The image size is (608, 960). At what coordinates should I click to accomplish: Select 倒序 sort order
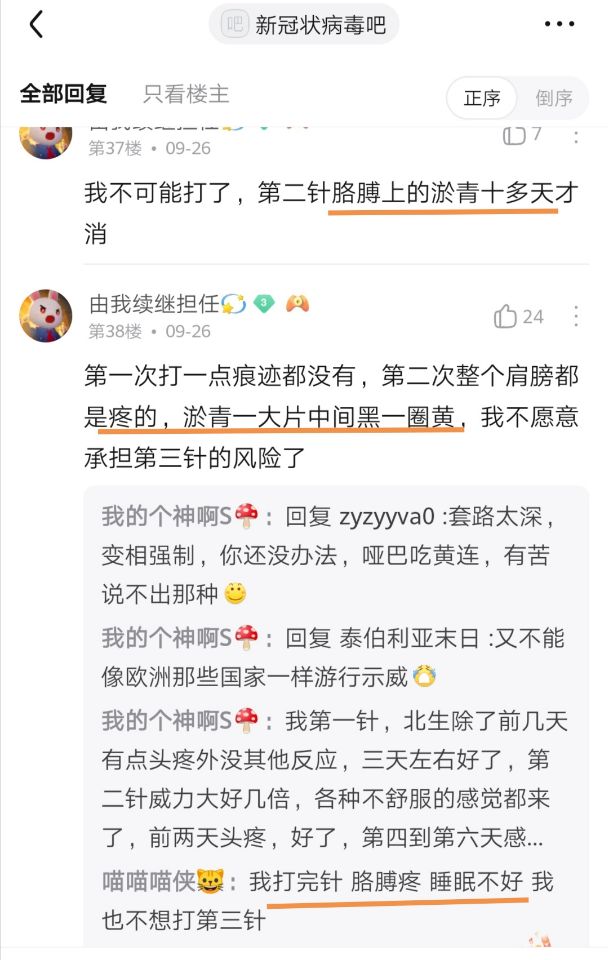click(554, 98)
